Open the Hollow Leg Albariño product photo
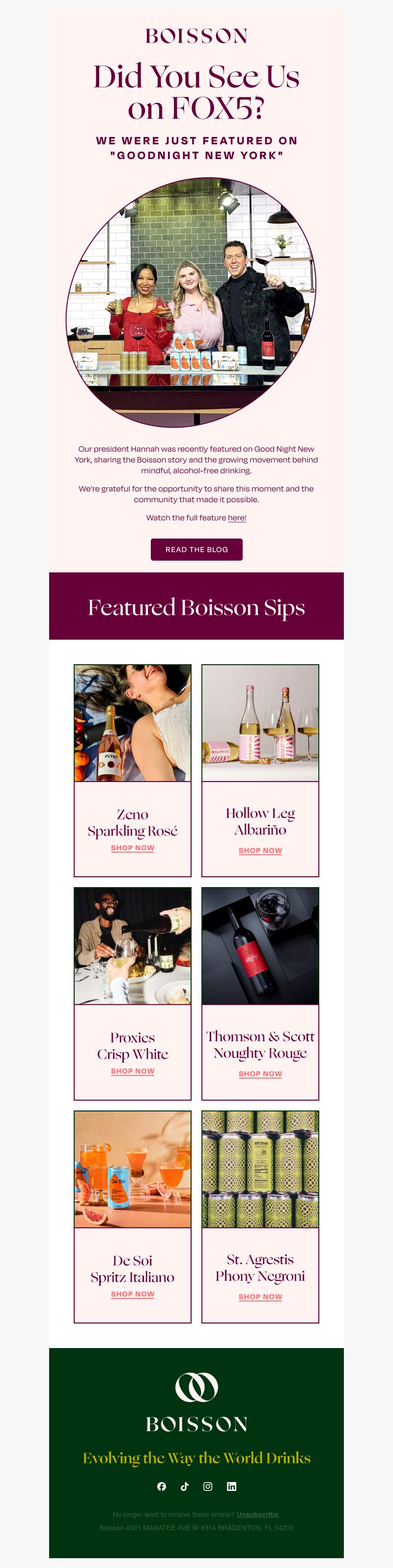This screenshot has height=1568, width=393. pyautogui.click(x=260, y=723)
